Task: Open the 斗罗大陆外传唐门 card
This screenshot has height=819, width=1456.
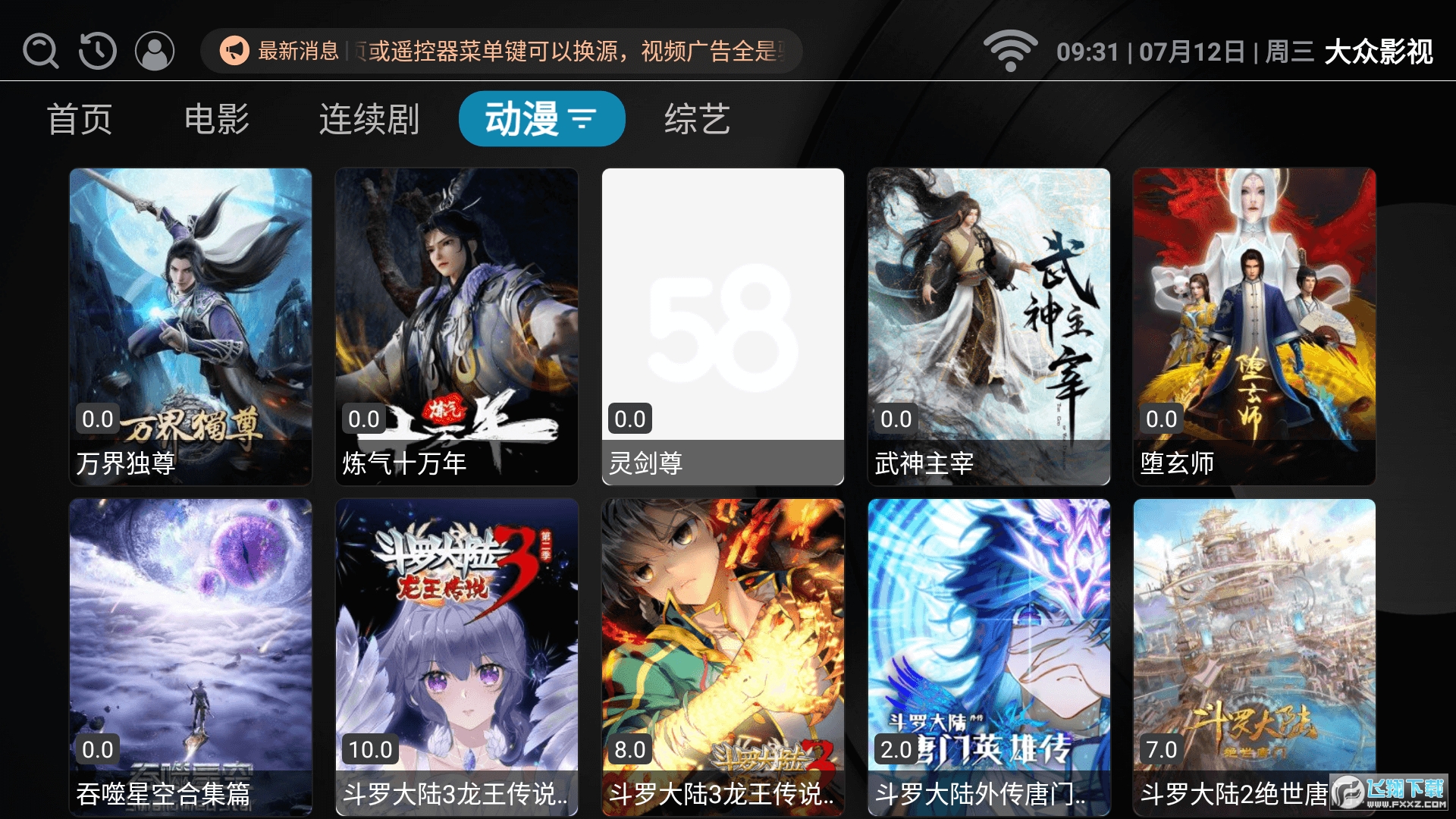Action: point(989,657)
